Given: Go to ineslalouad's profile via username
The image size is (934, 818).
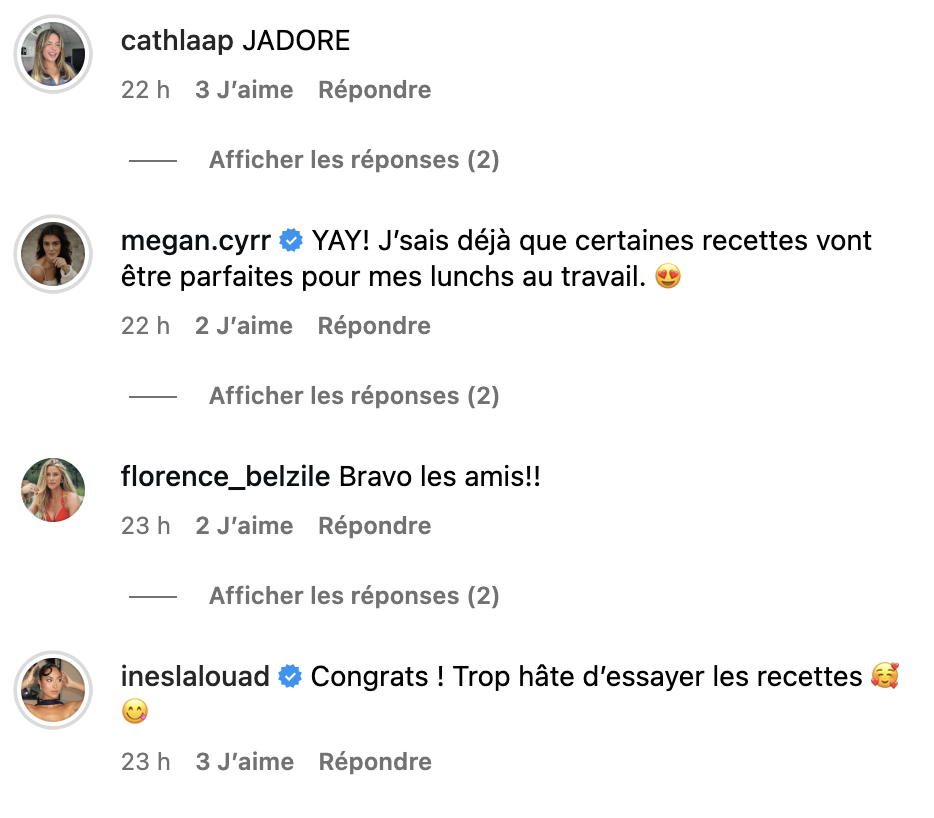Looking at the screenshot, I should [x=195, y=677].
